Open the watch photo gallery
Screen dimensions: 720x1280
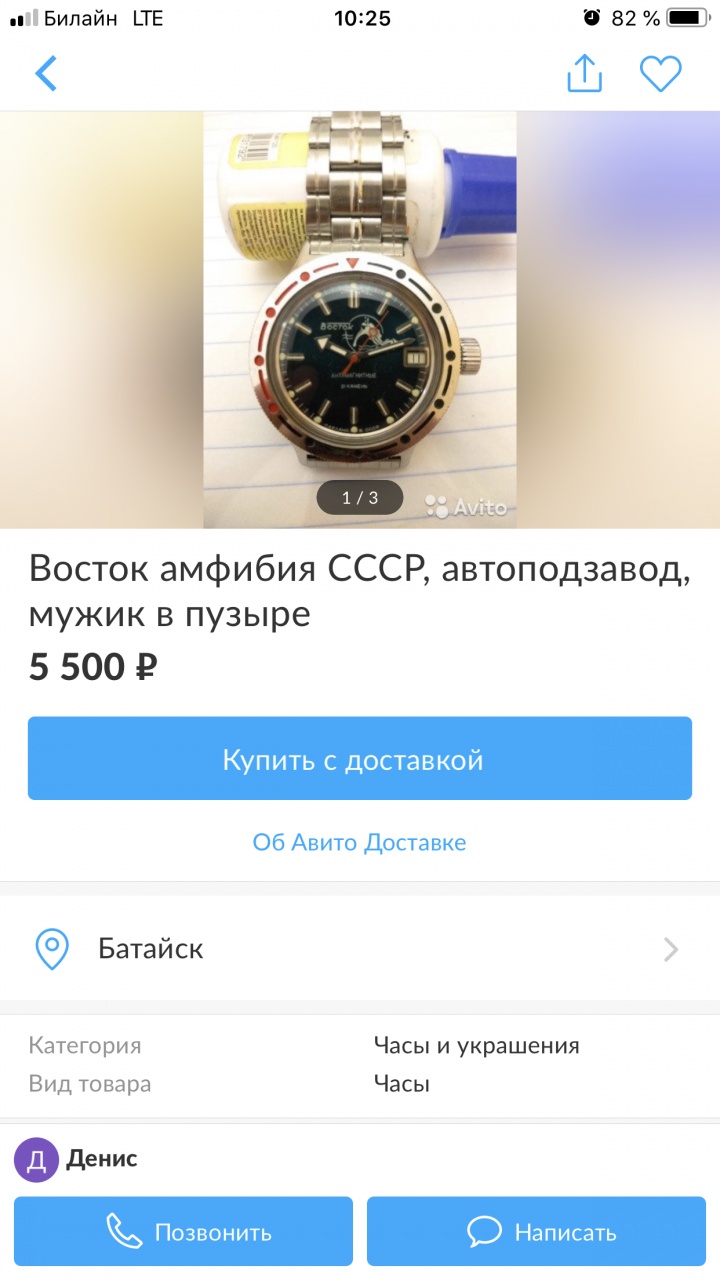click(x=360, y=320)
